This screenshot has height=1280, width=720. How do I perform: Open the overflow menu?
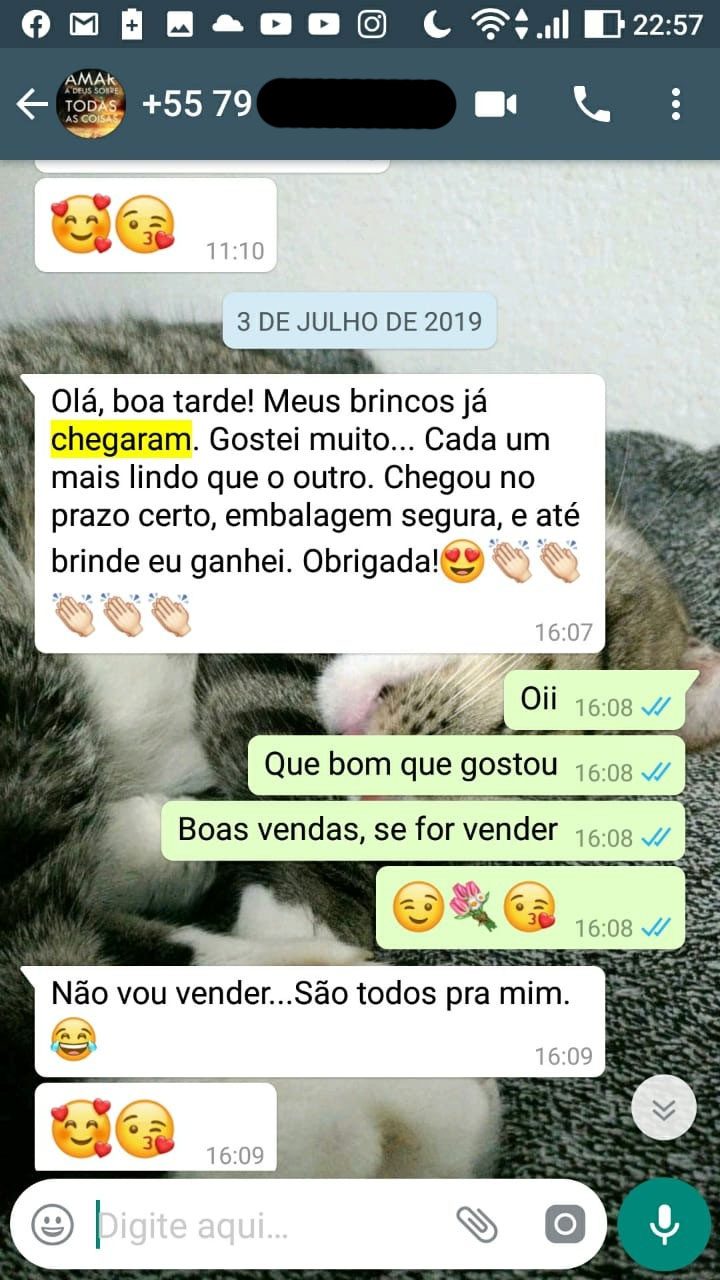(x=676, y=104)
